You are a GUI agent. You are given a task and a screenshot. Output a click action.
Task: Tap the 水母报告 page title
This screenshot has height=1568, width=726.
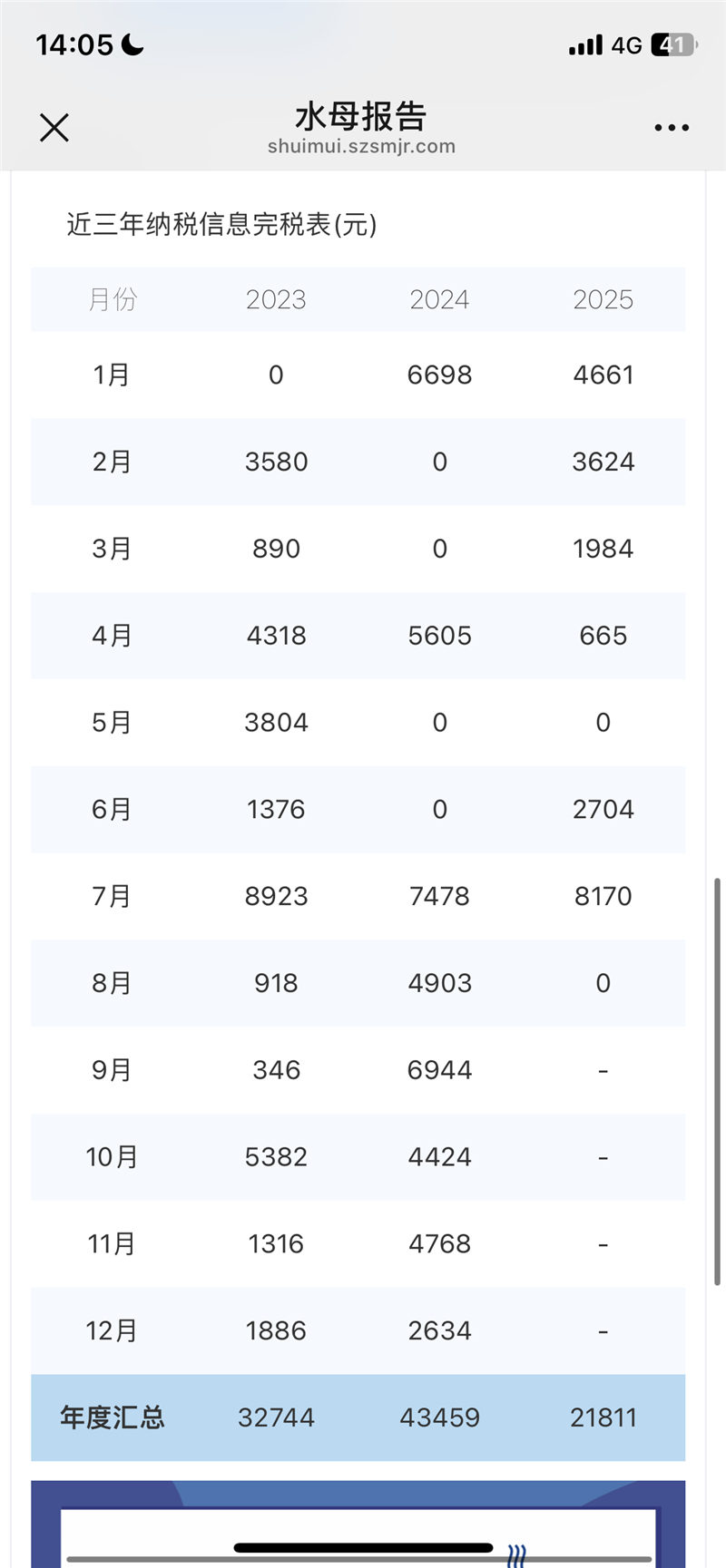360,116
